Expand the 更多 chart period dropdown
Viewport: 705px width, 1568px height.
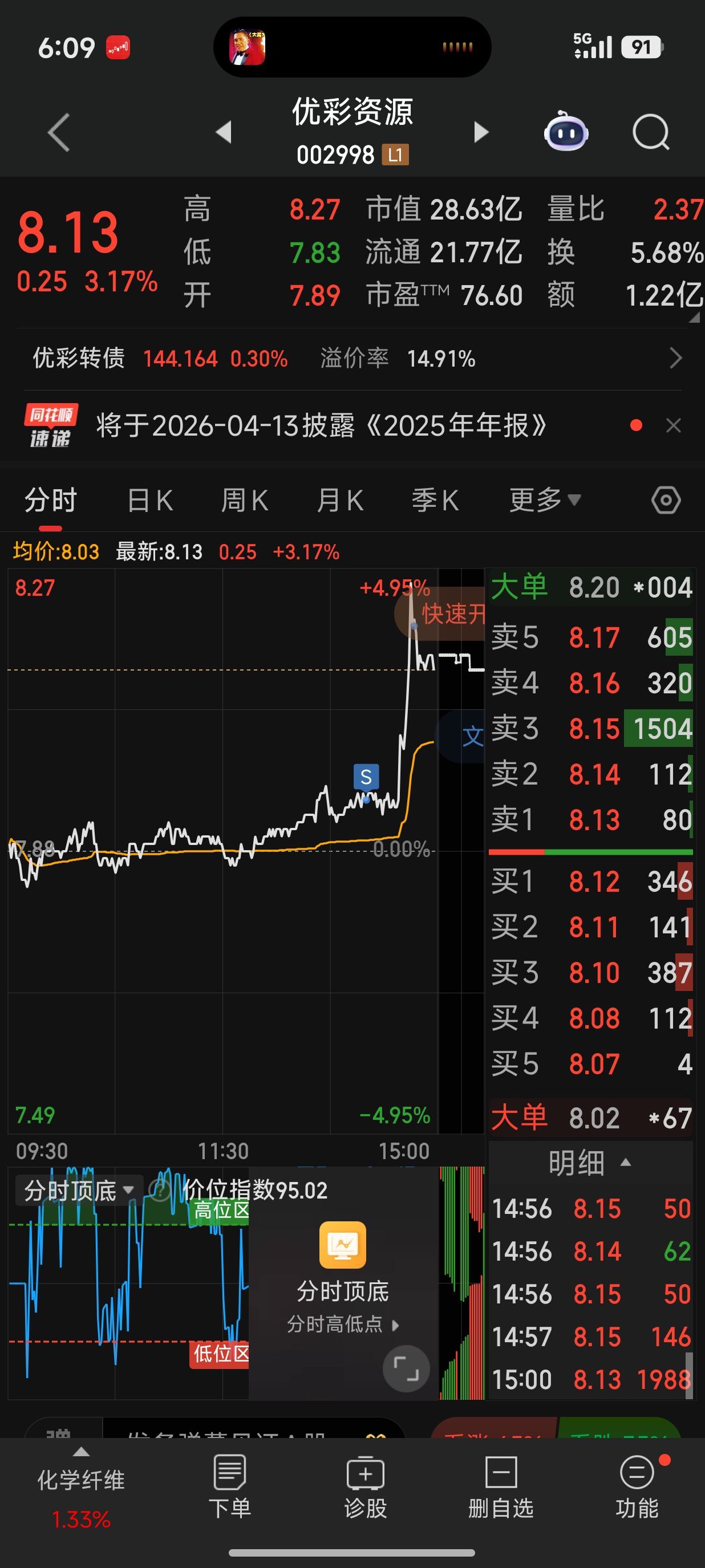545,501
